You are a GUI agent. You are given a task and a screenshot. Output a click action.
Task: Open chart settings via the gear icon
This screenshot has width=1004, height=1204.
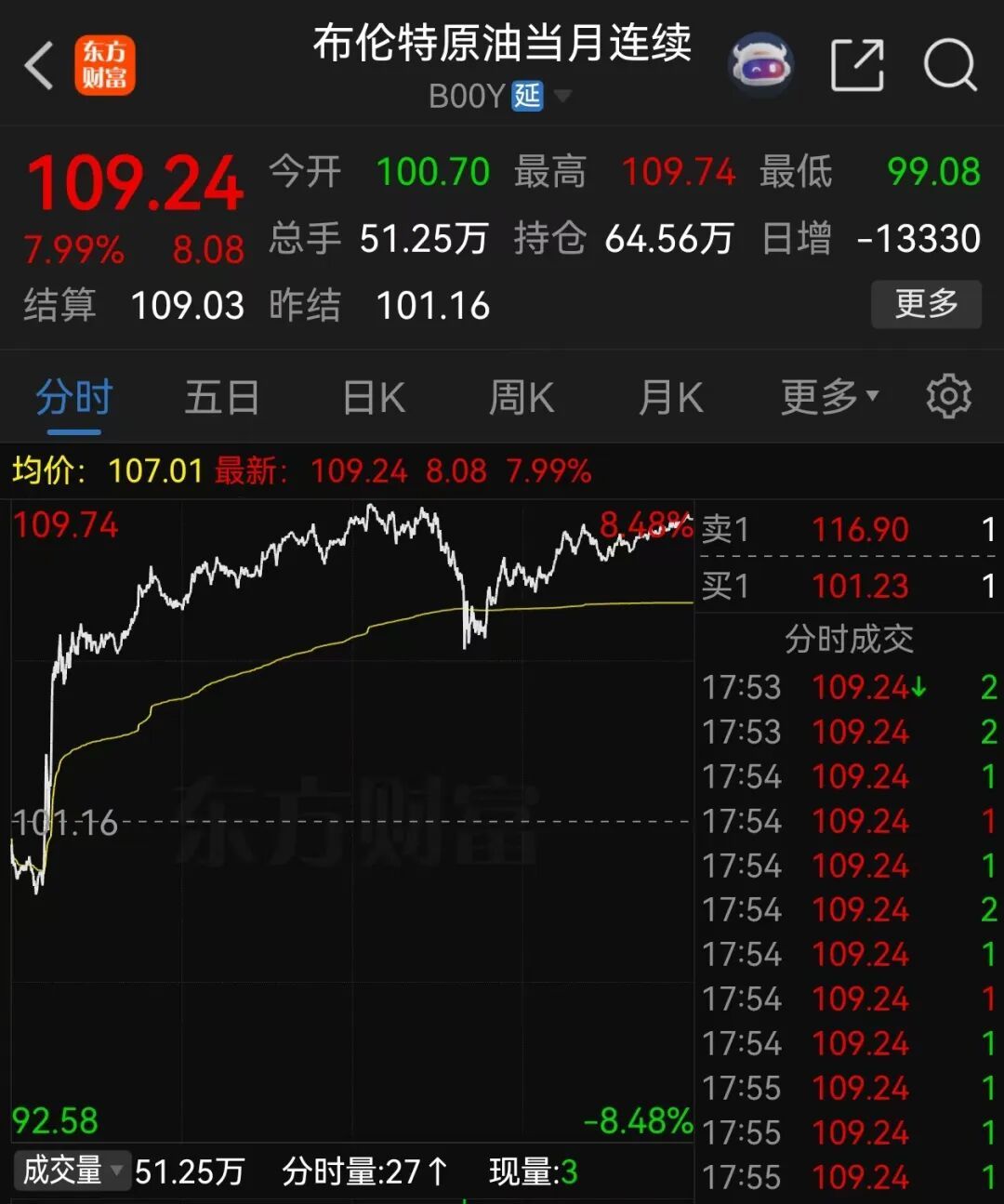[x=948, y=396]
